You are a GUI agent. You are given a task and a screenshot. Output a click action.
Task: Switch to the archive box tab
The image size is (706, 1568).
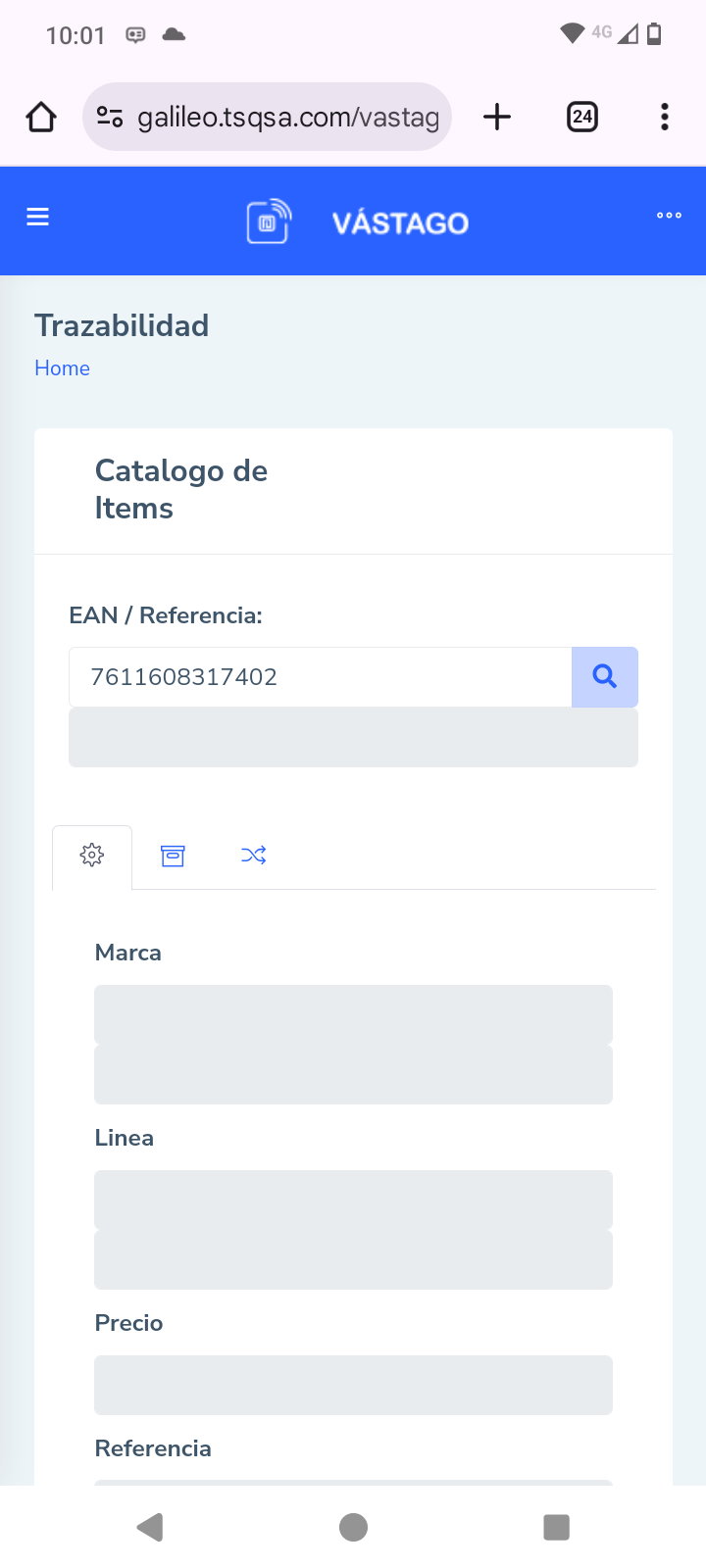click(173, 856)
